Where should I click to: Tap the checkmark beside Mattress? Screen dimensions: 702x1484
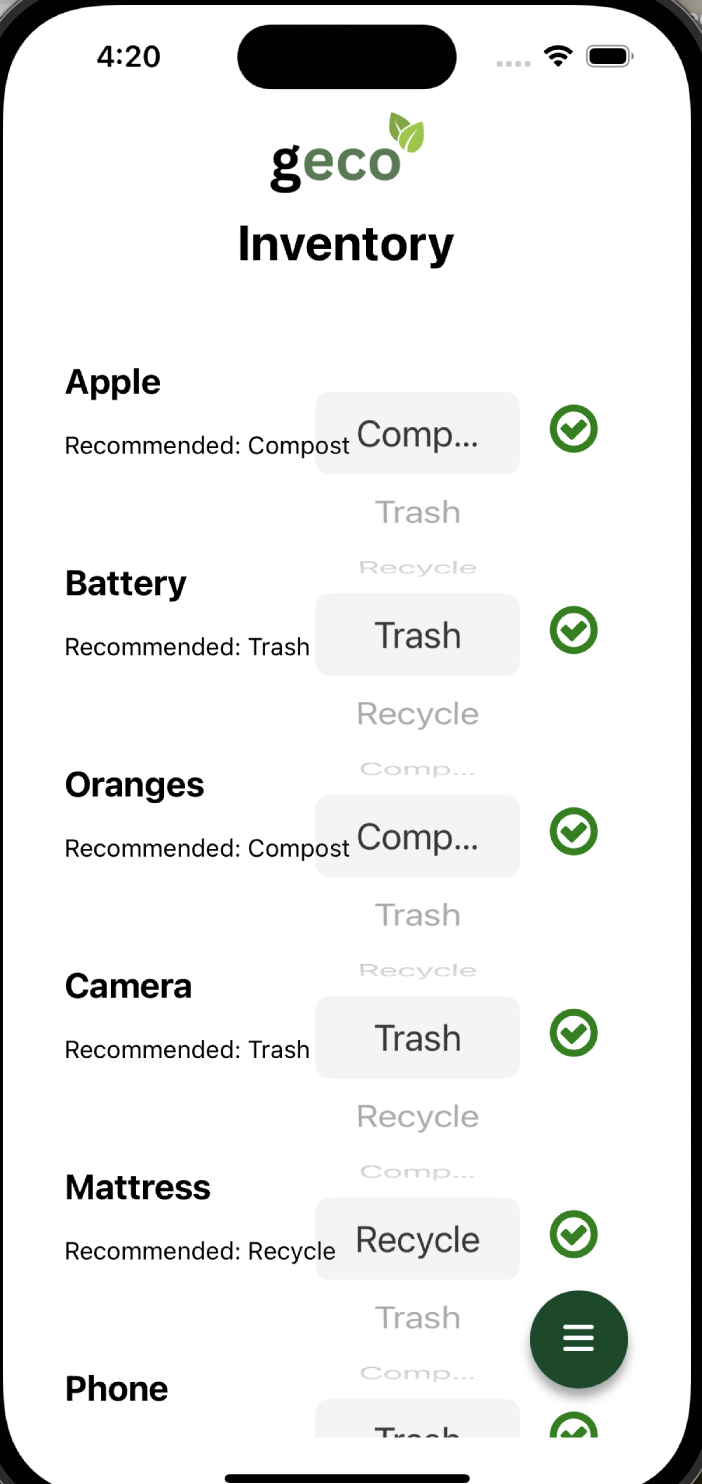574,1235
